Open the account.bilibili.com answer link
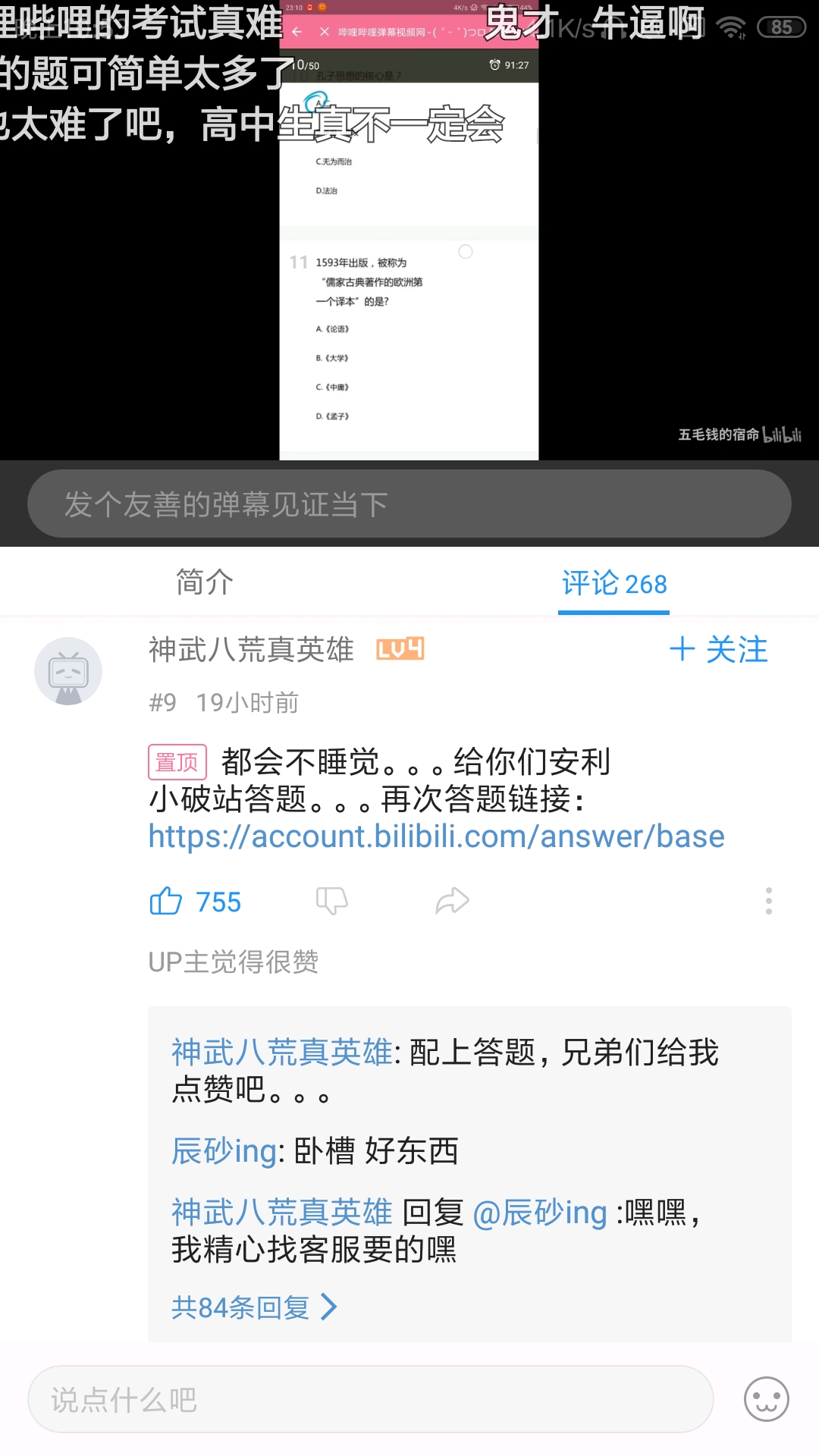Image resolution: width=819 pixels, height=1456 pixels. [x=435, y=836]
